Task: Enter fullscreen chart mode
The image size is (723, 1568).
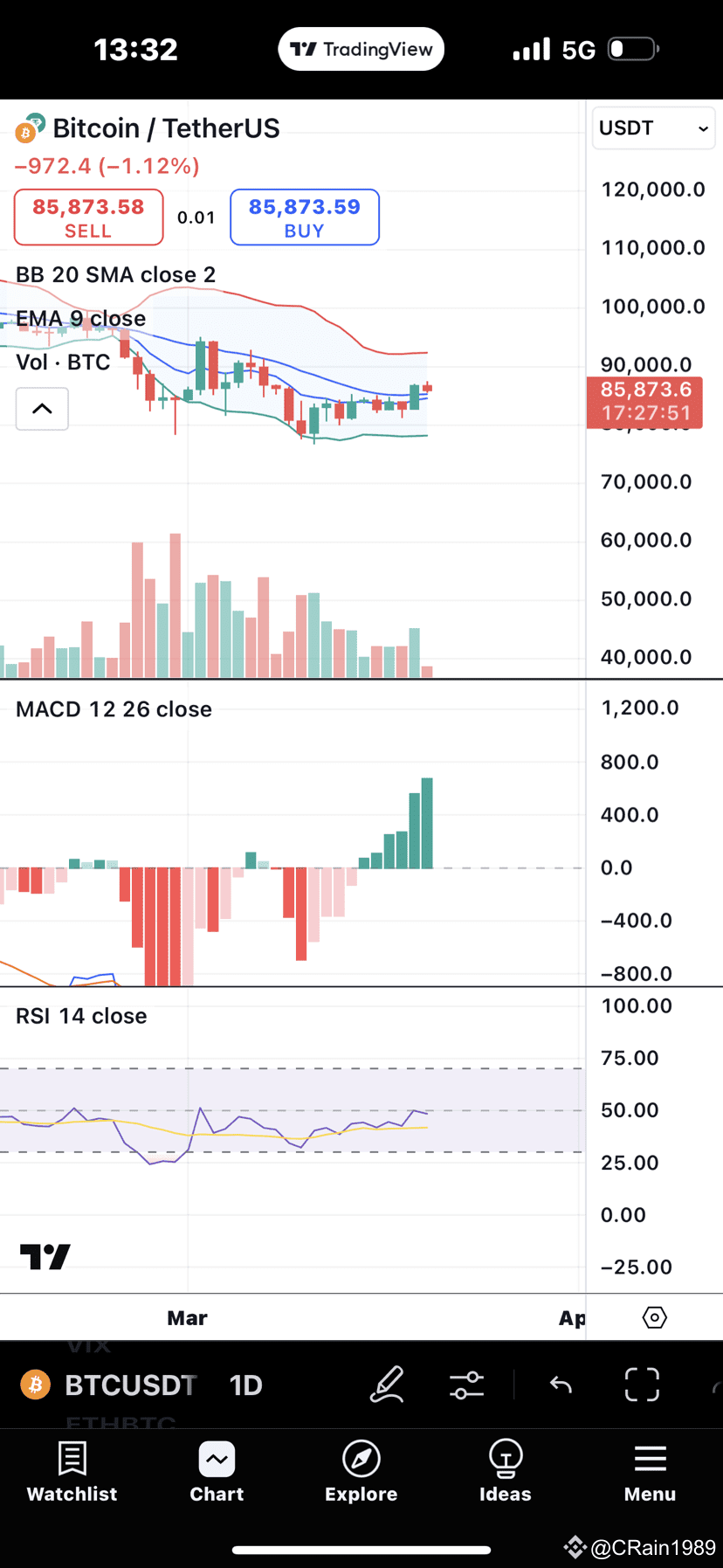Action: click(x=640, y=1385)
